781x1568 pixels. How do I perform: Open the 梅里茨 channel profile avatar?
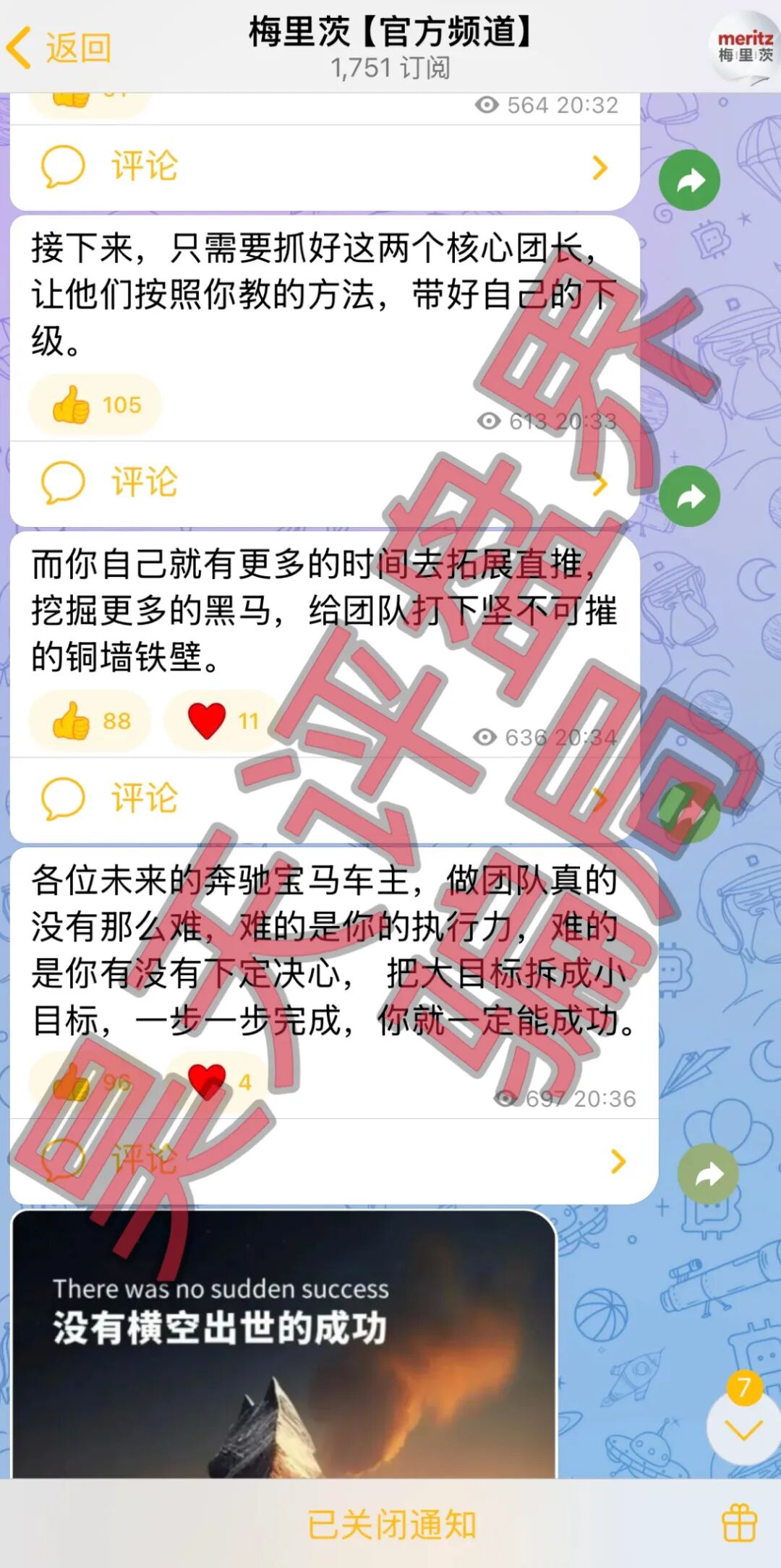pos(744,48)
